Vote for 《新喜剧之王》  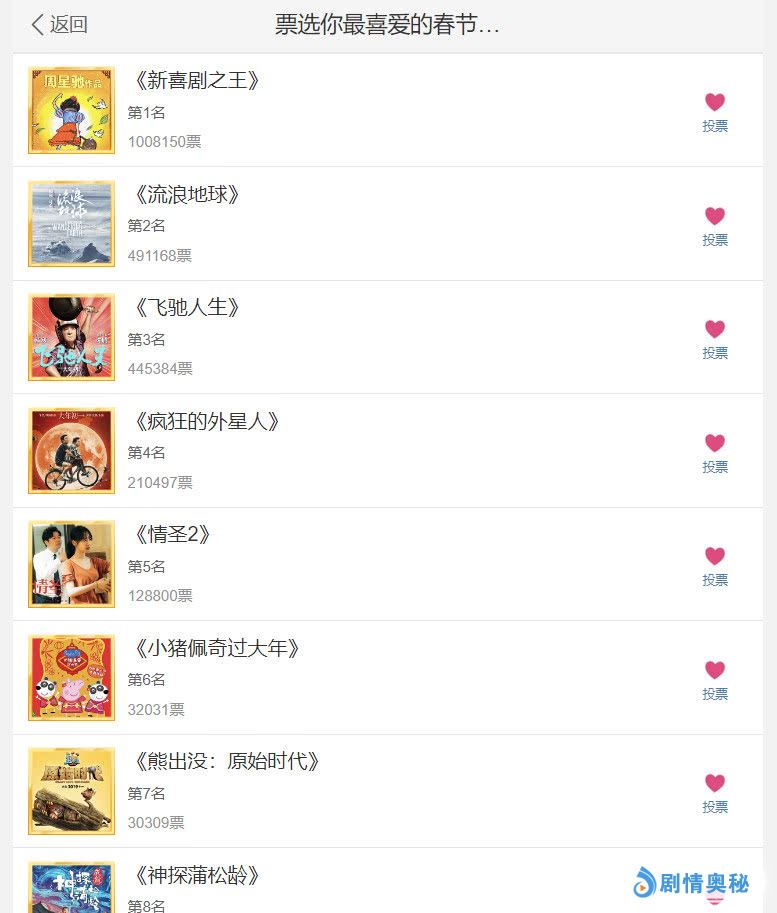click(715, 112)
